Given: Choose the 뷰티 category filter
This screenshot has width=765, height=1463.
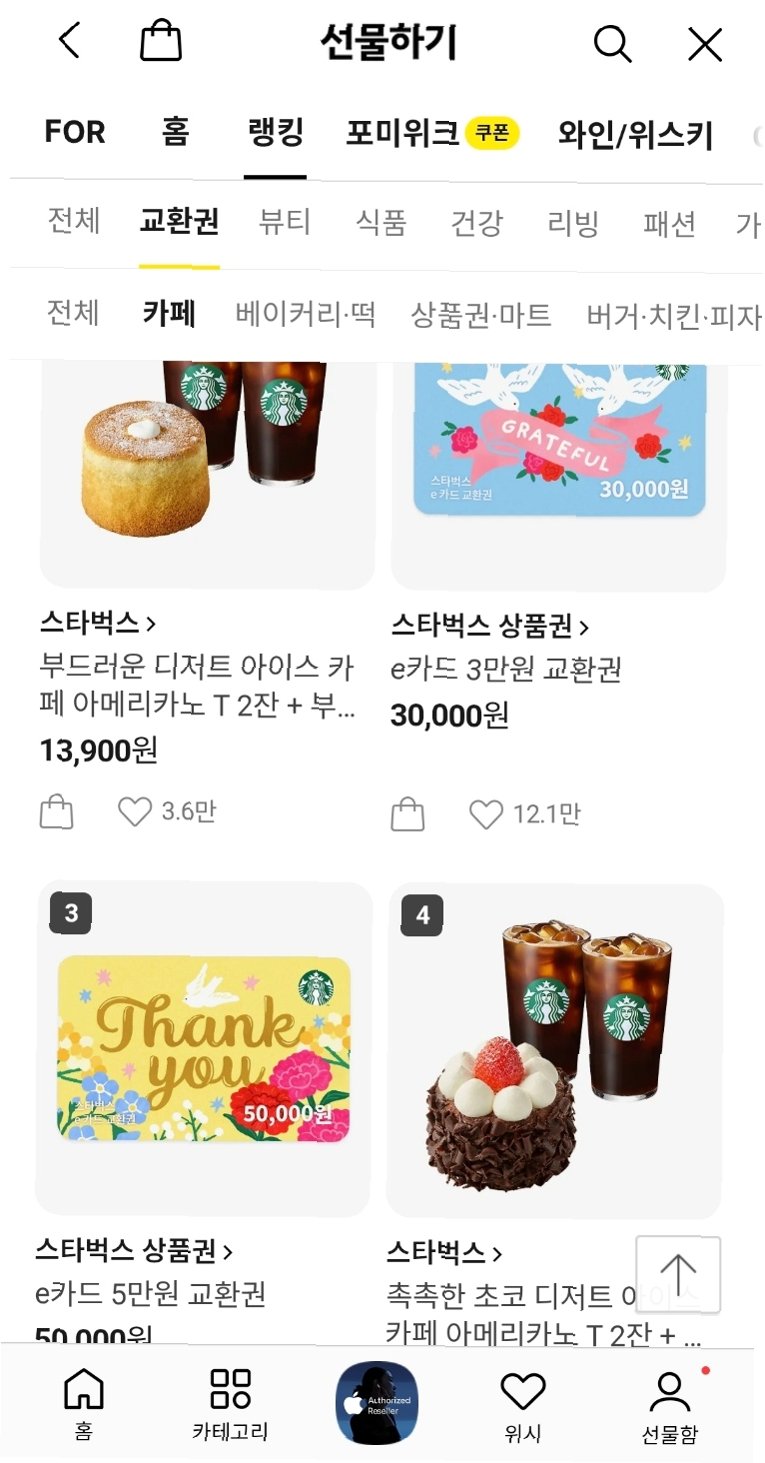Looking at the screenshot, I should tap(285, 221).
